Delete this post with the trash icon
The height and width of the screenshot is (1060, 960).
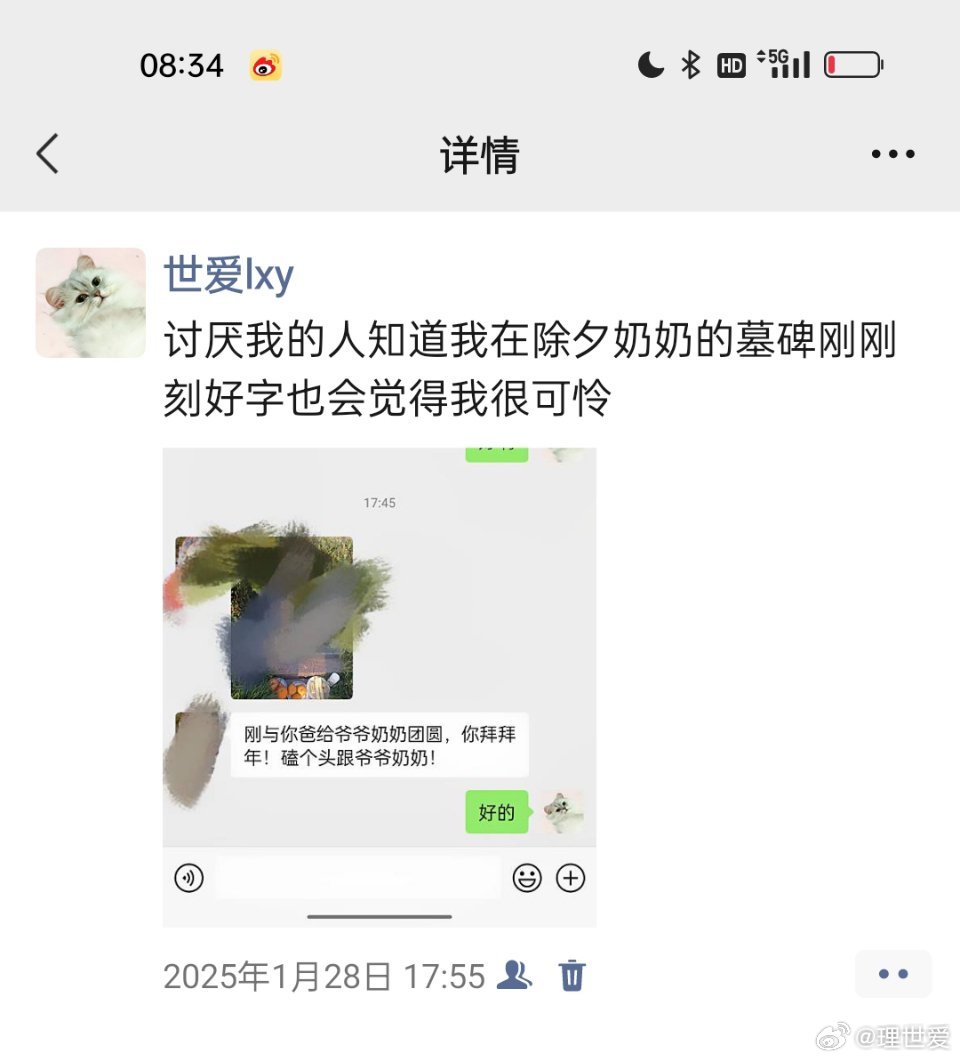[x=571, y=975]
